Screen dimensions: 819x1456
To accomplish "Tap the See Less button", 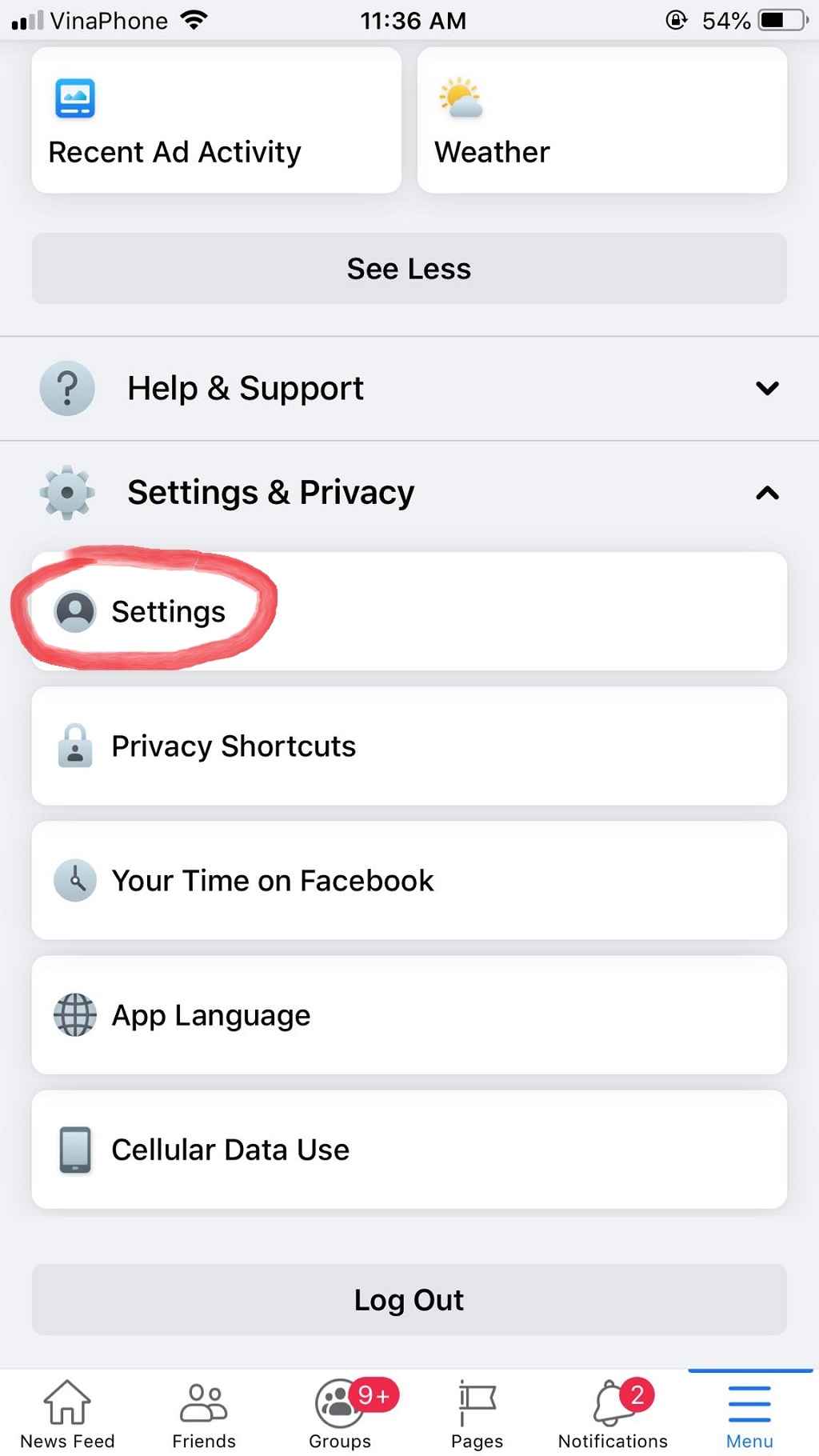I will pyautogui.click(x=409, y=269).
